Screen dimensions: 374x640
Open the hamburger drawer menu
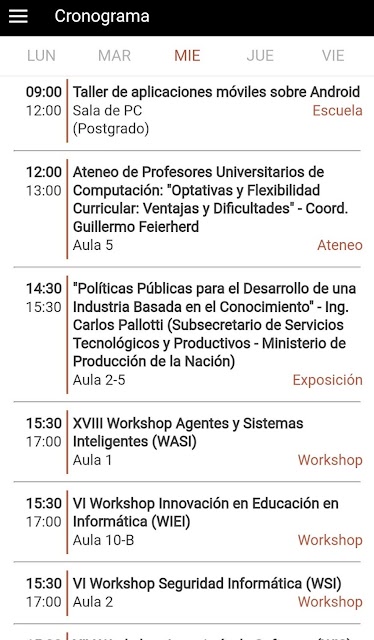pos(18,16)
